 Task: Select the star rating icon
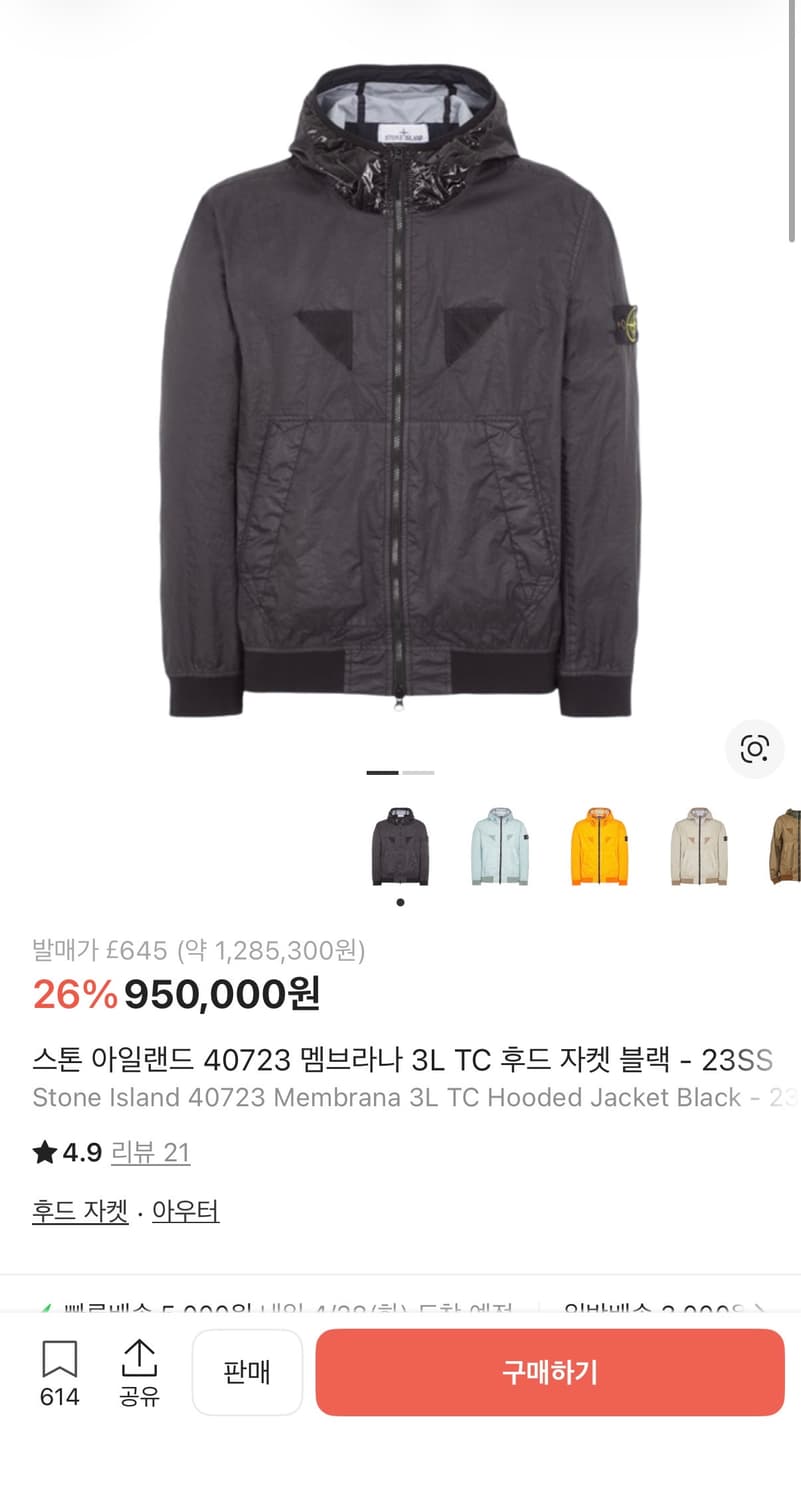(44, 1152)
